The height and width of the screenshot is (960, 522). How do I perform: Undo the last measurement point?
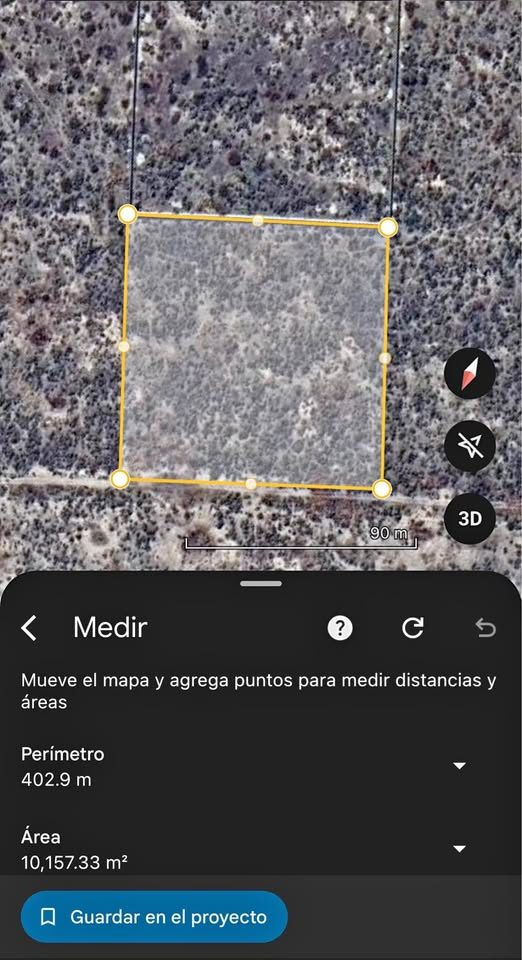coord(486,628)
